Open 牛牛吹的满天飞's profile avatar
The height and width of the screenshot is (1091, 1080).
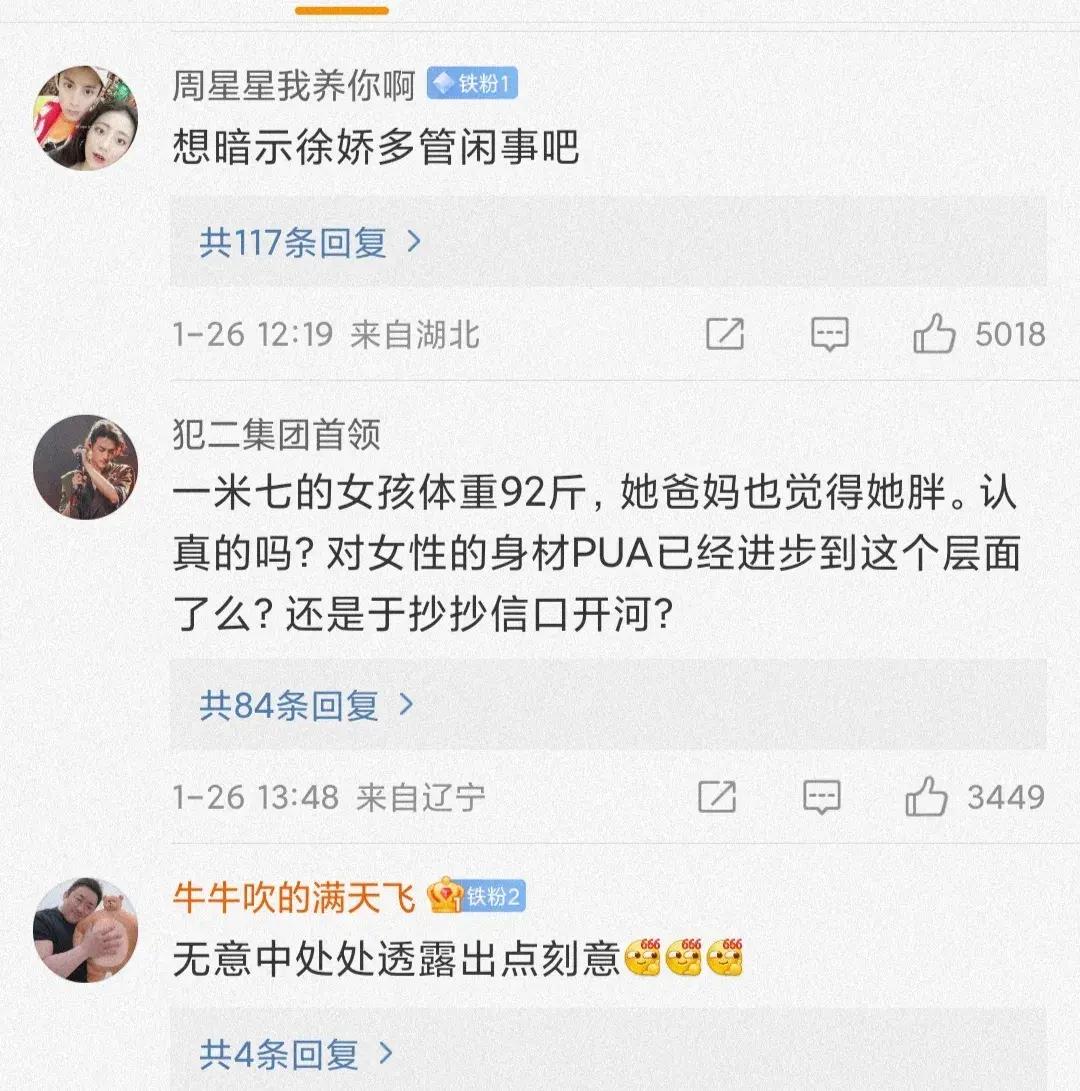point(85,930)
